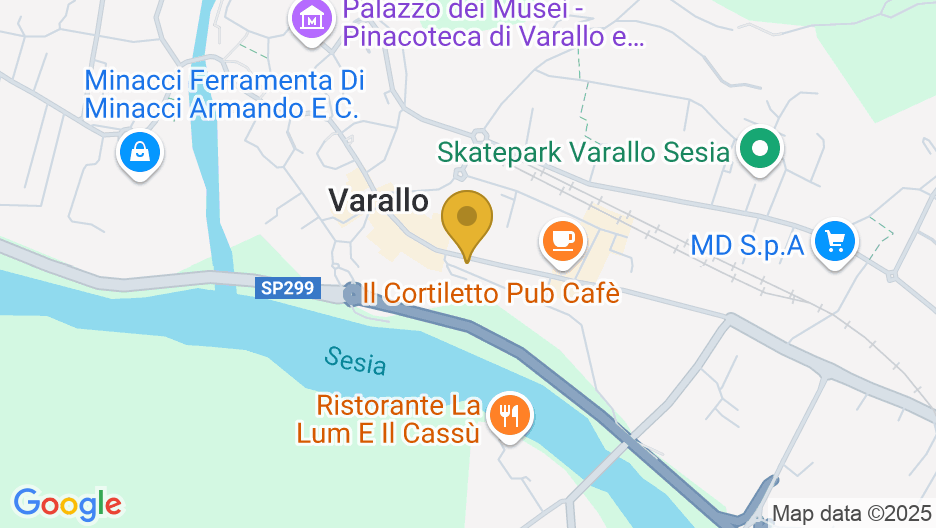The height and width of the screenshot is (528, 936).
Task: Select the Ristorante La Lum E Il Cassù pin
Action: tap(511, 415)
